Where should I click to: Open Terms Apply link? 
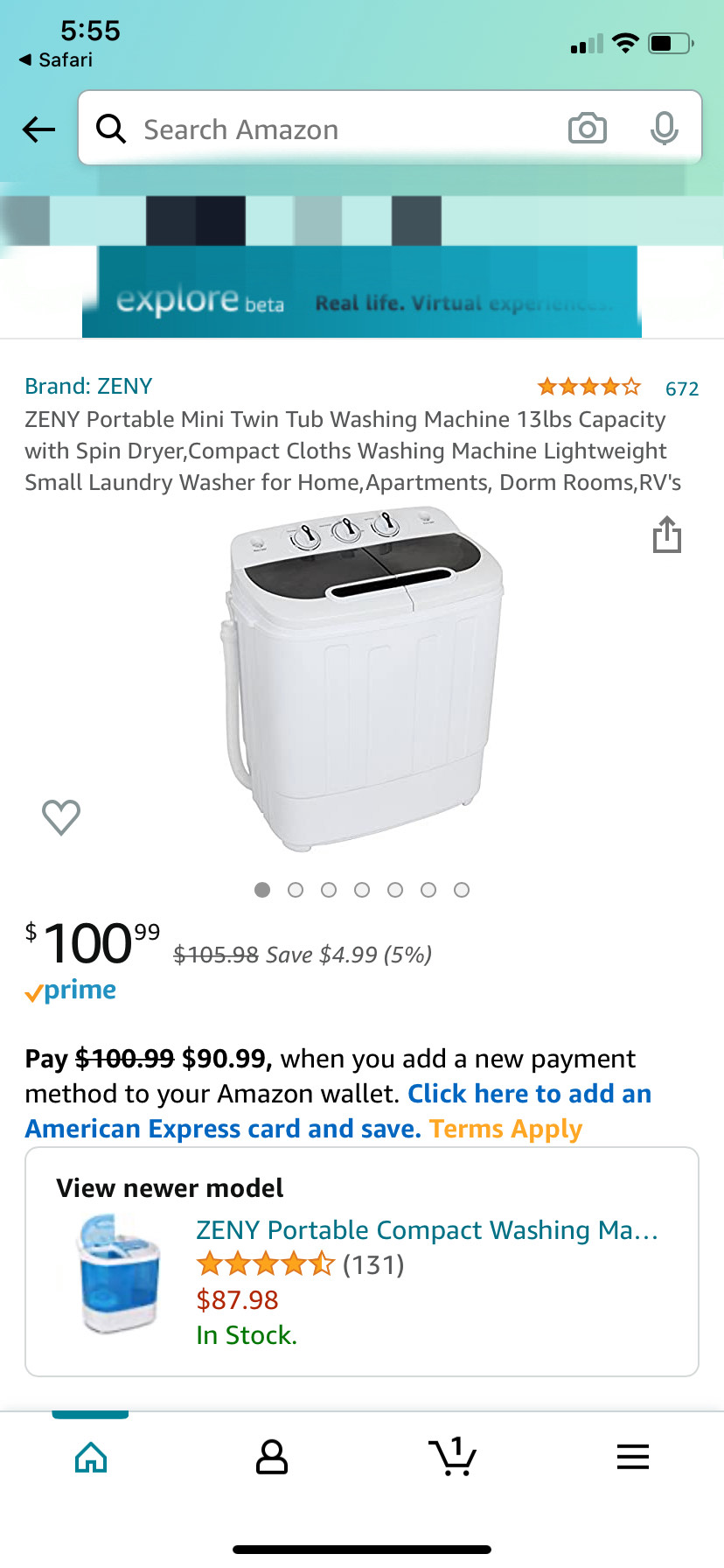[505, 1130]
